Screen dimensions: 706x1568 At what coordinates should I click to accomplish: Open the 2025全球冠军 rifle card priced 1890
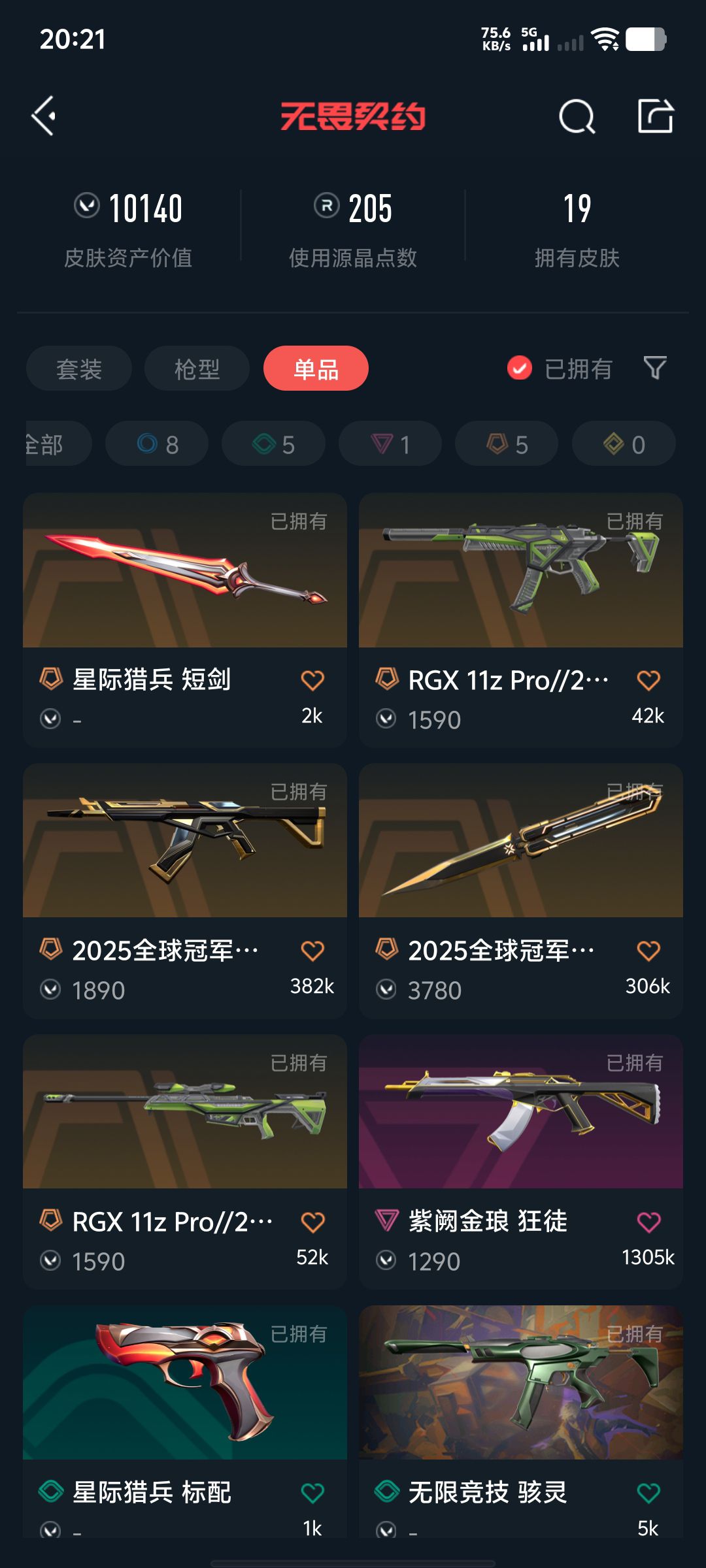point(185,891)
